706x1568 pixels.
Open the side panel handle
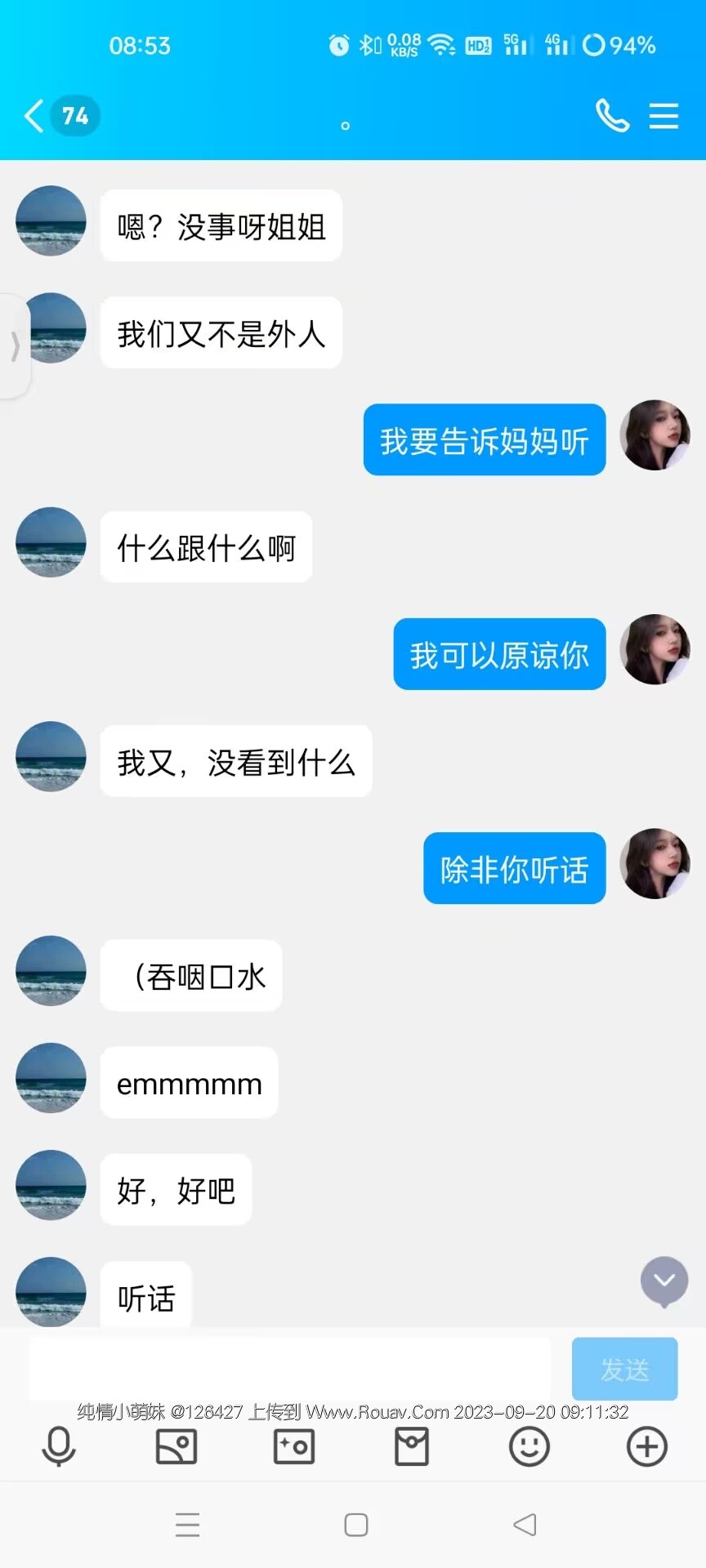pyautogui.click(x=15, y=346)
